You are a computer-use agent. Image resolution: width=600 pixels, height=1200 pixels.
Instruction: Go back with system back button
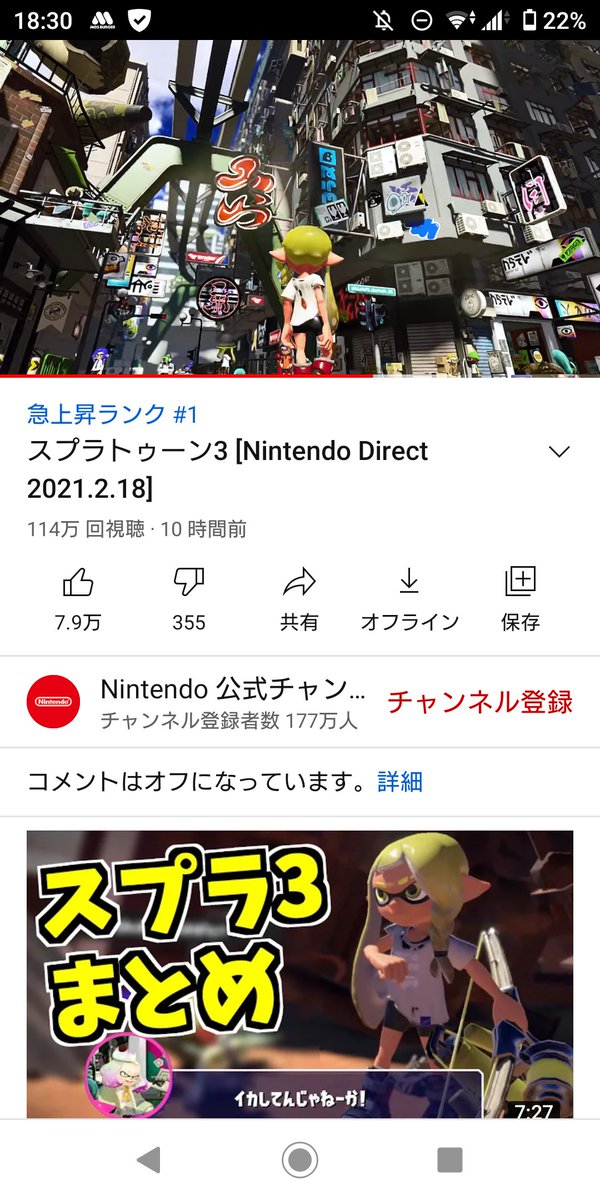pos(148,1160)
